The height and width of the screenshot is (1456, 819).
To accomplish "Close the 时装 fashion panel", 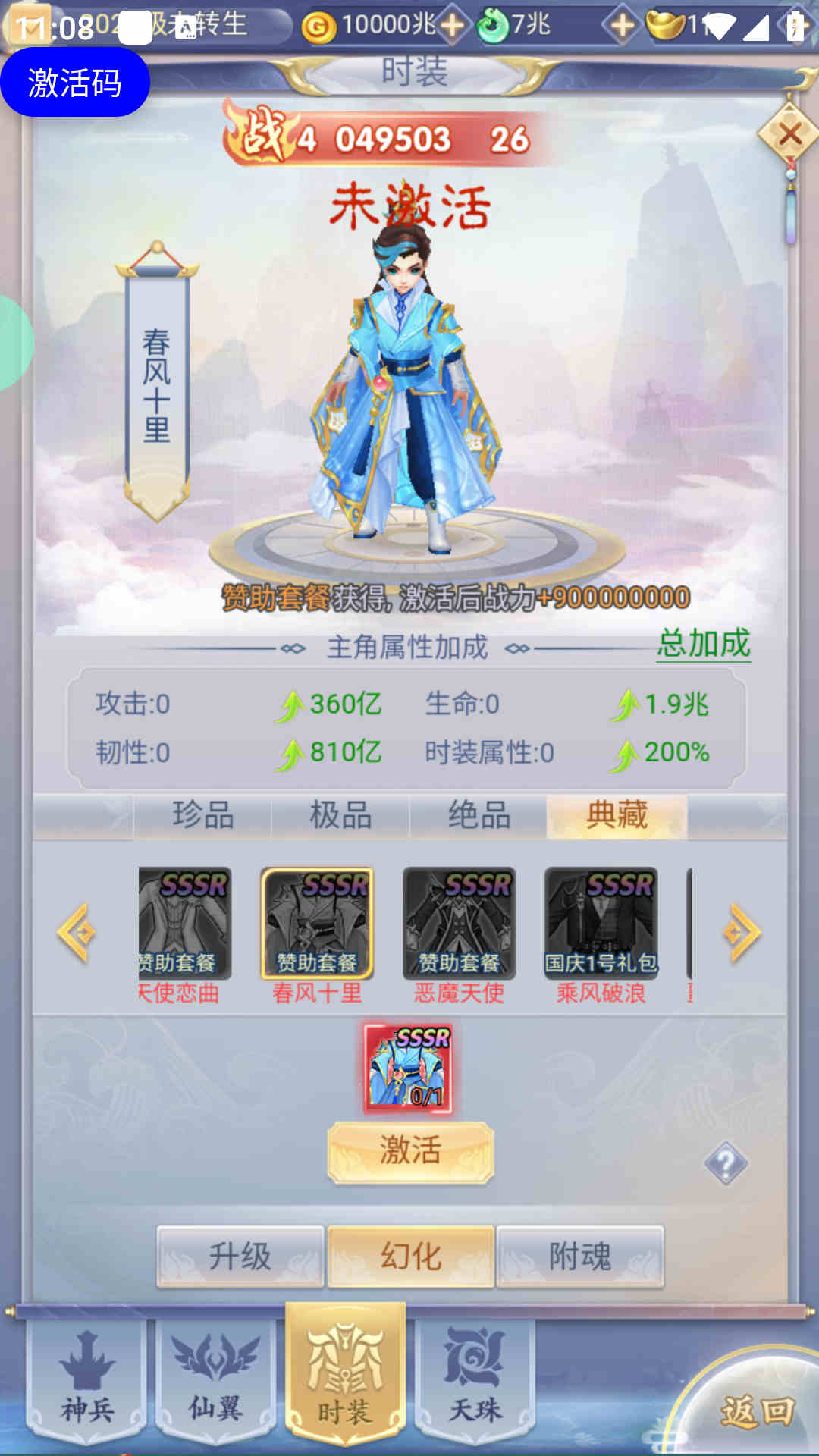I will (x=789, y=134).
